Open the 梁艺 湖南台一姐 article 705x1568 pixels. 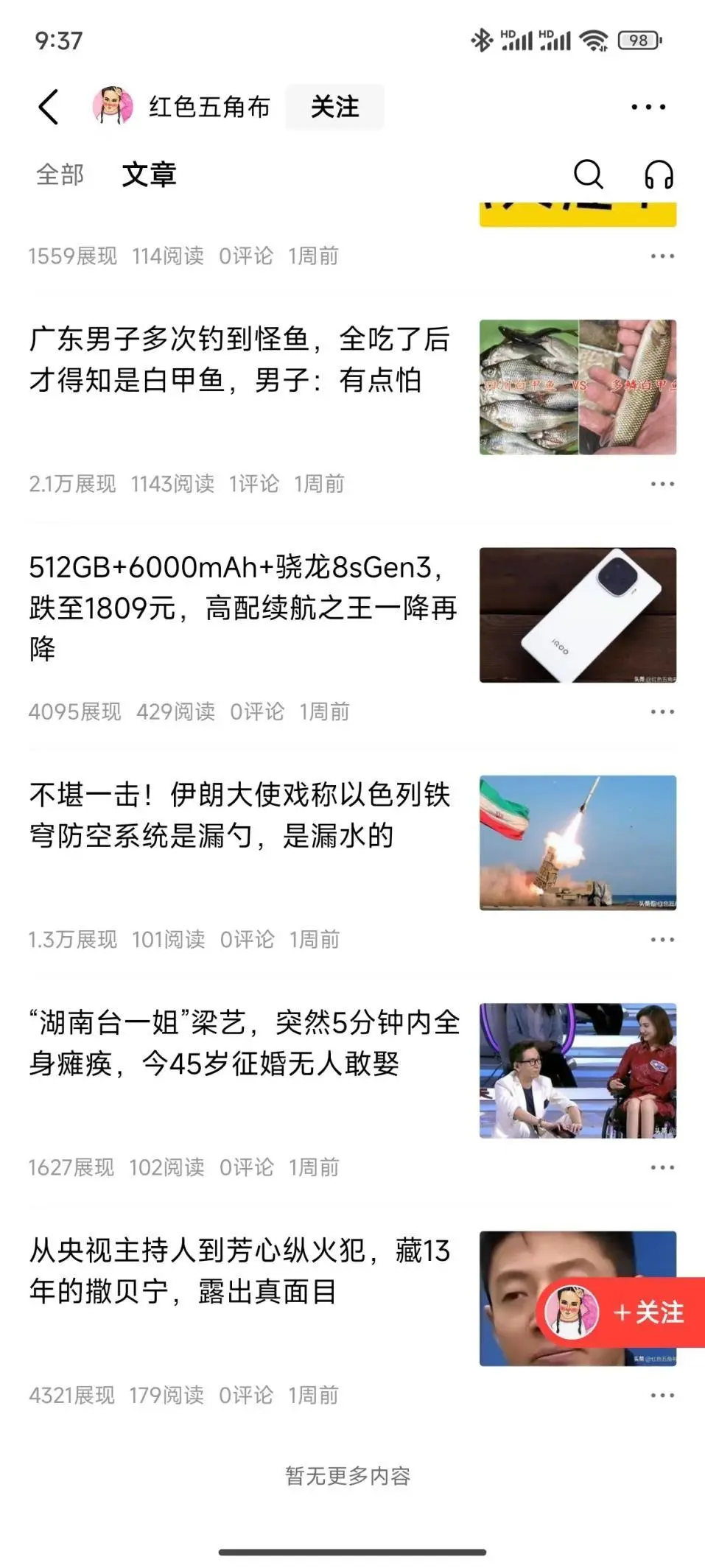(243, 1043)
